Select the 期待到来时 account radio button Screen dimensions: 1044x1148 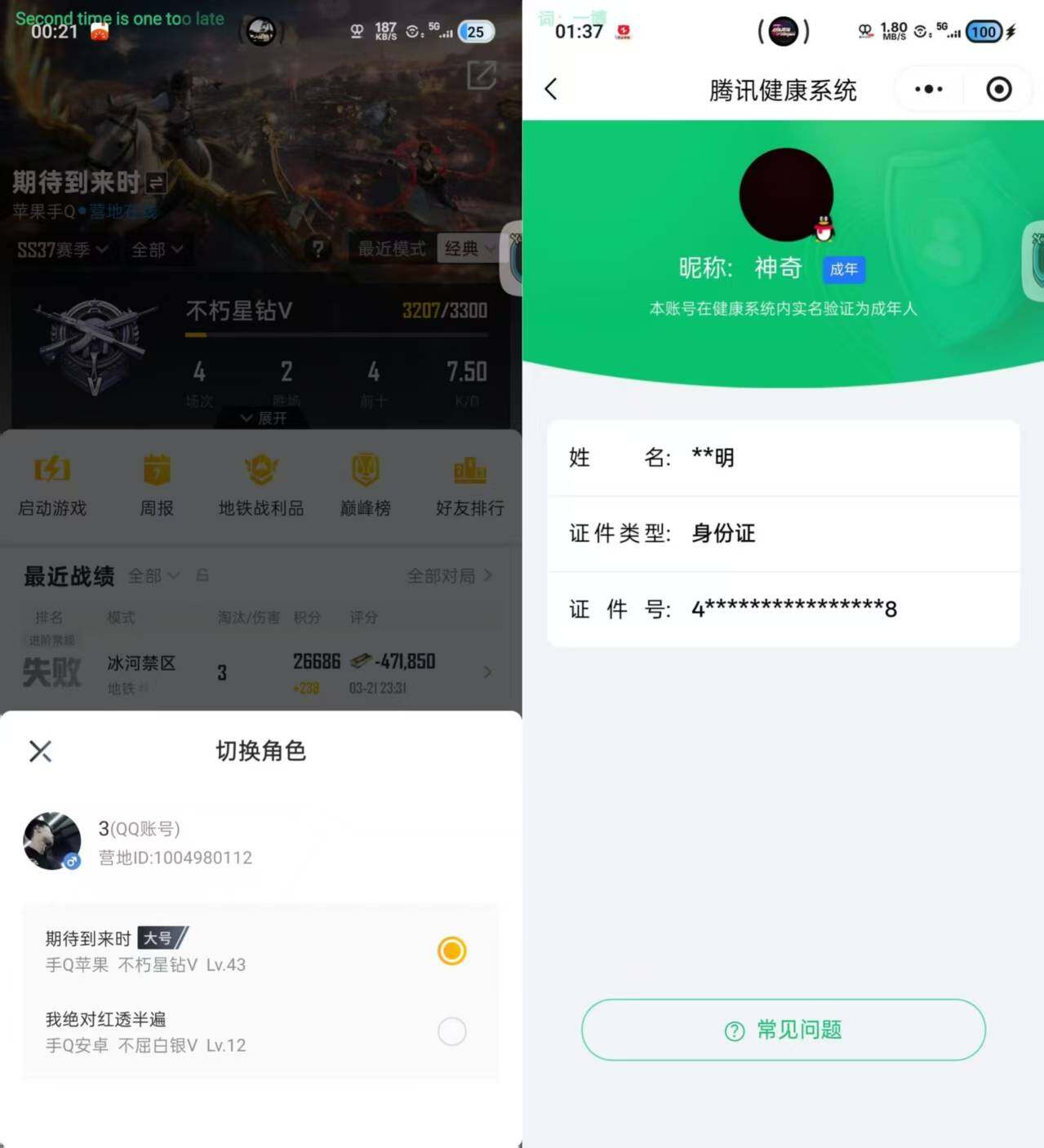(452, 951)
